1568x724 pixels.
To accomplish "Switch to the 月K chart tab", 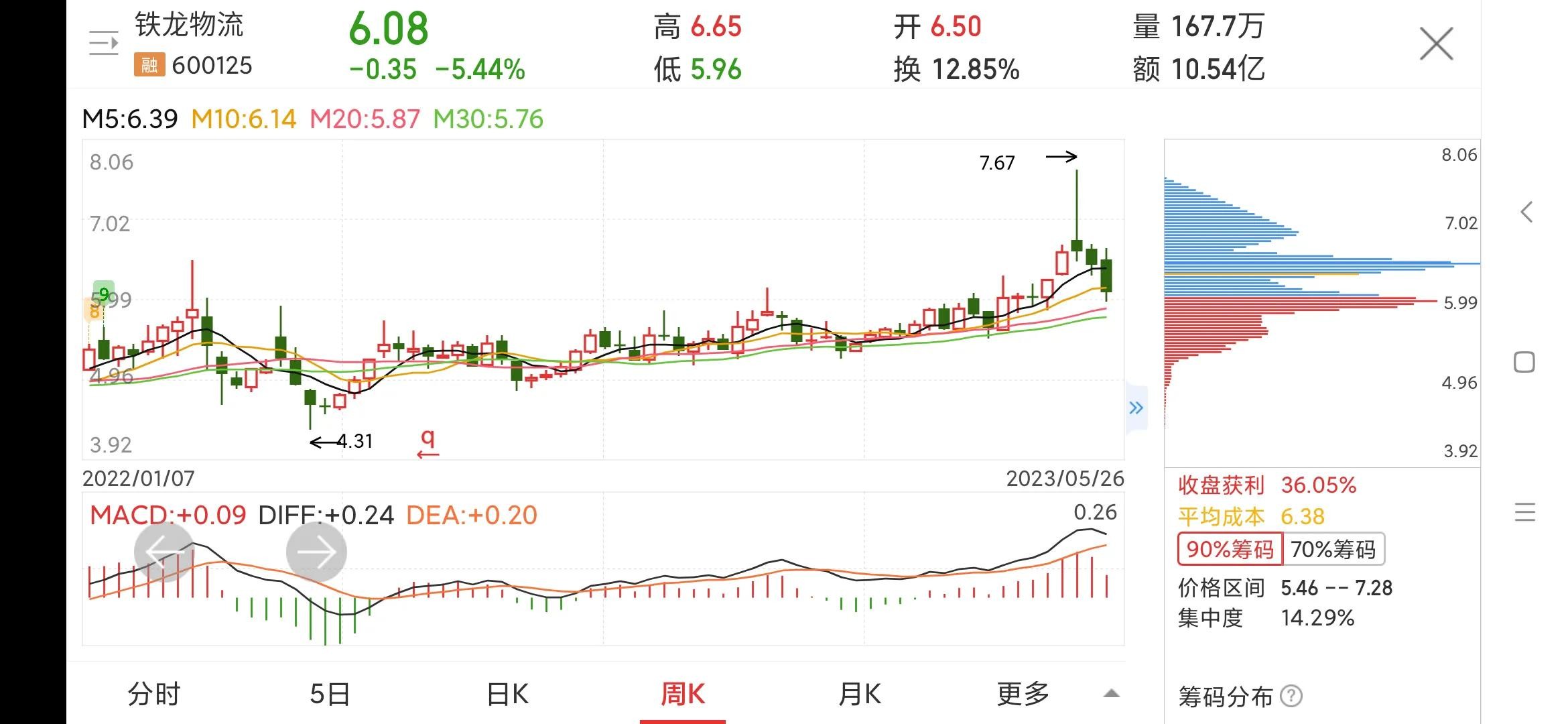I will (x=860, y=694).
